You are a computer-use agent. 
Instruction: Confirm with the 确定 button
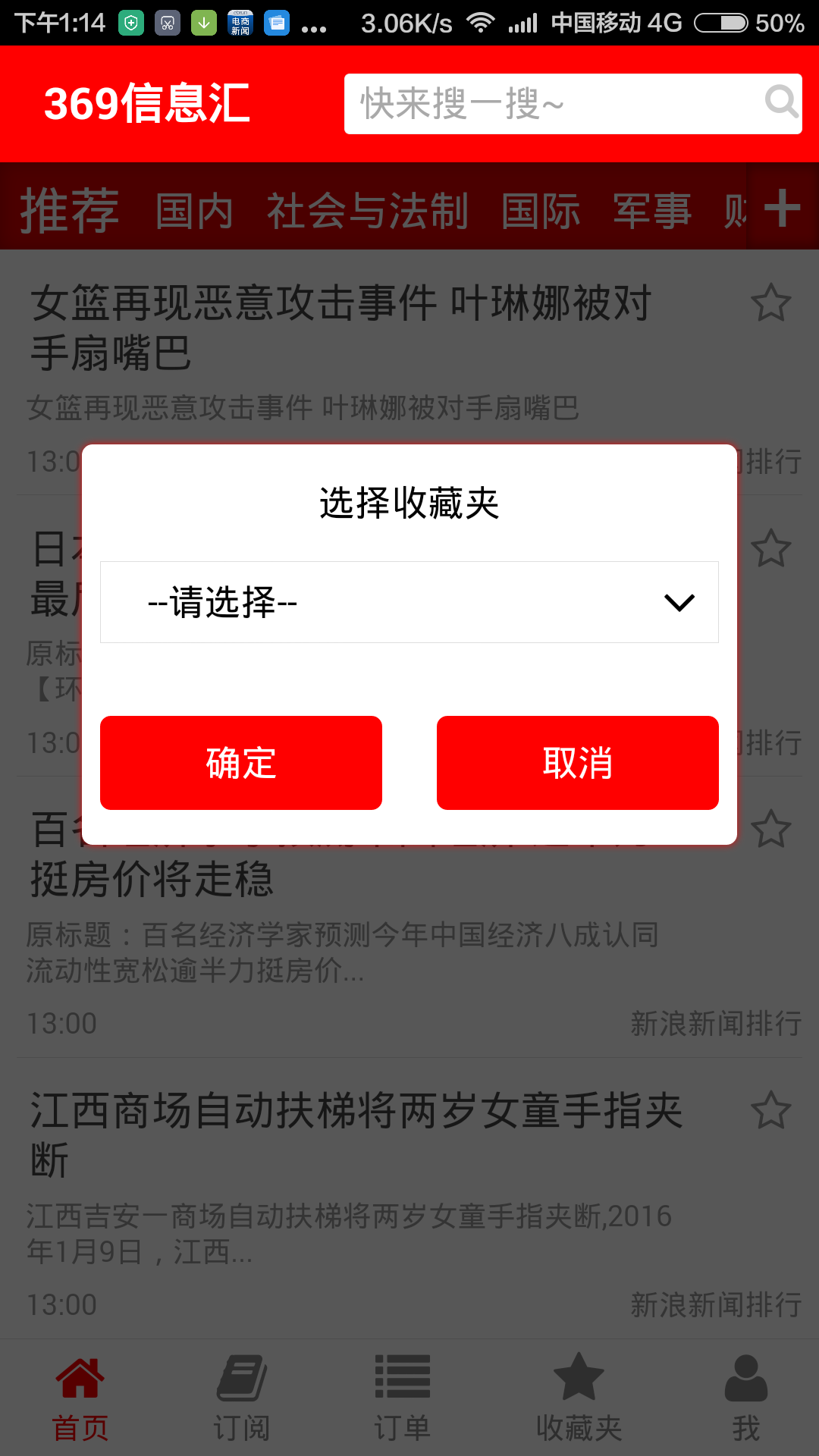[241, 763]
